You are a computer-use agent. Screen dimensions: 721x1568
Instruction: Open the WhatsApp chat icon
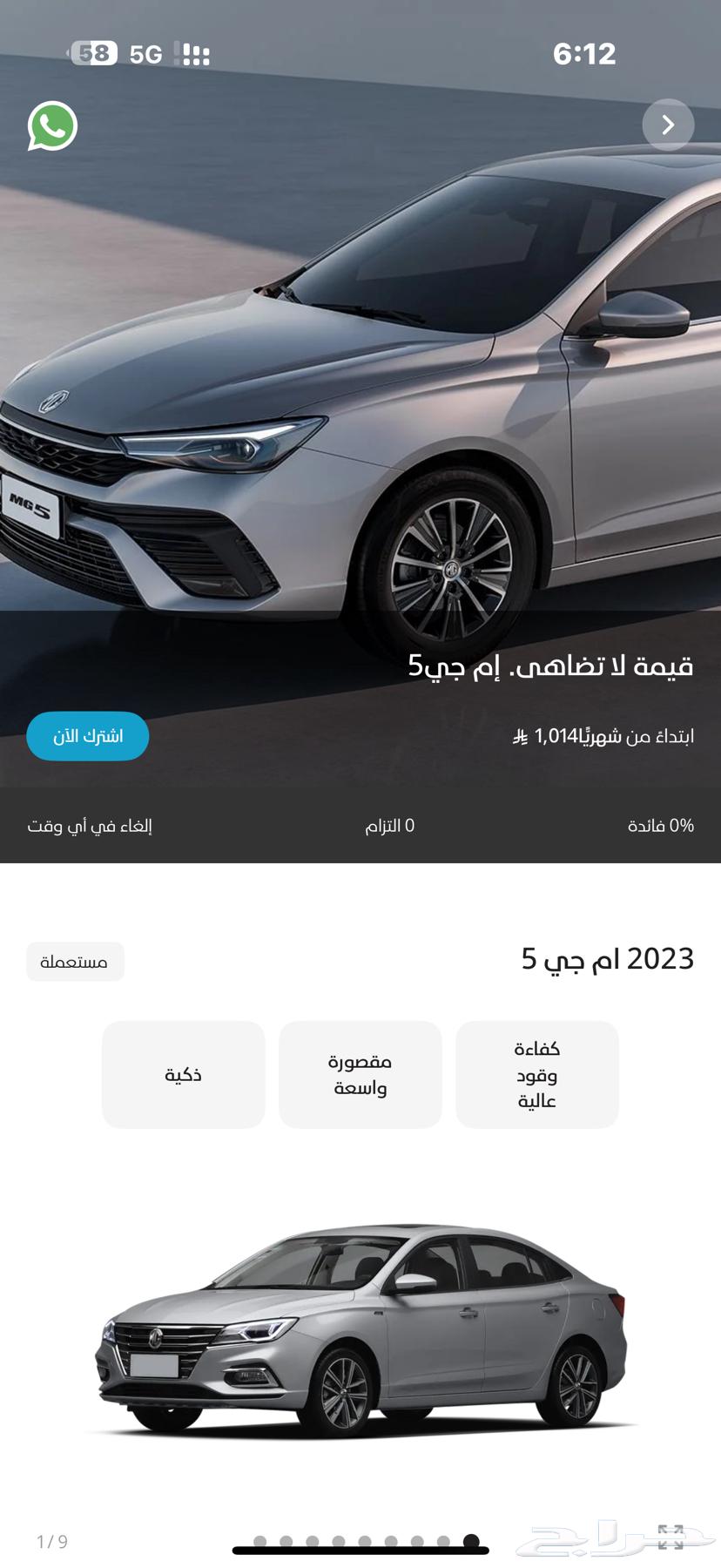click(x=52, y=126)
